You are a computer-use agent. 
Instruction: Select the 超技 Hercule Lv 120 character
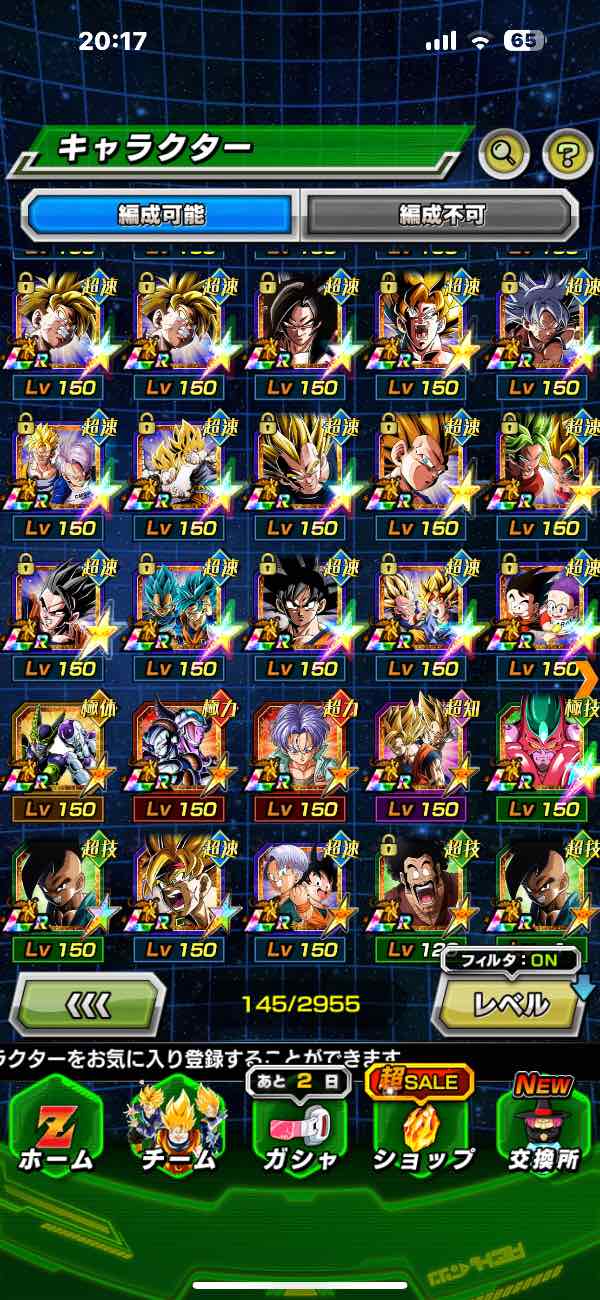[423, 895]
